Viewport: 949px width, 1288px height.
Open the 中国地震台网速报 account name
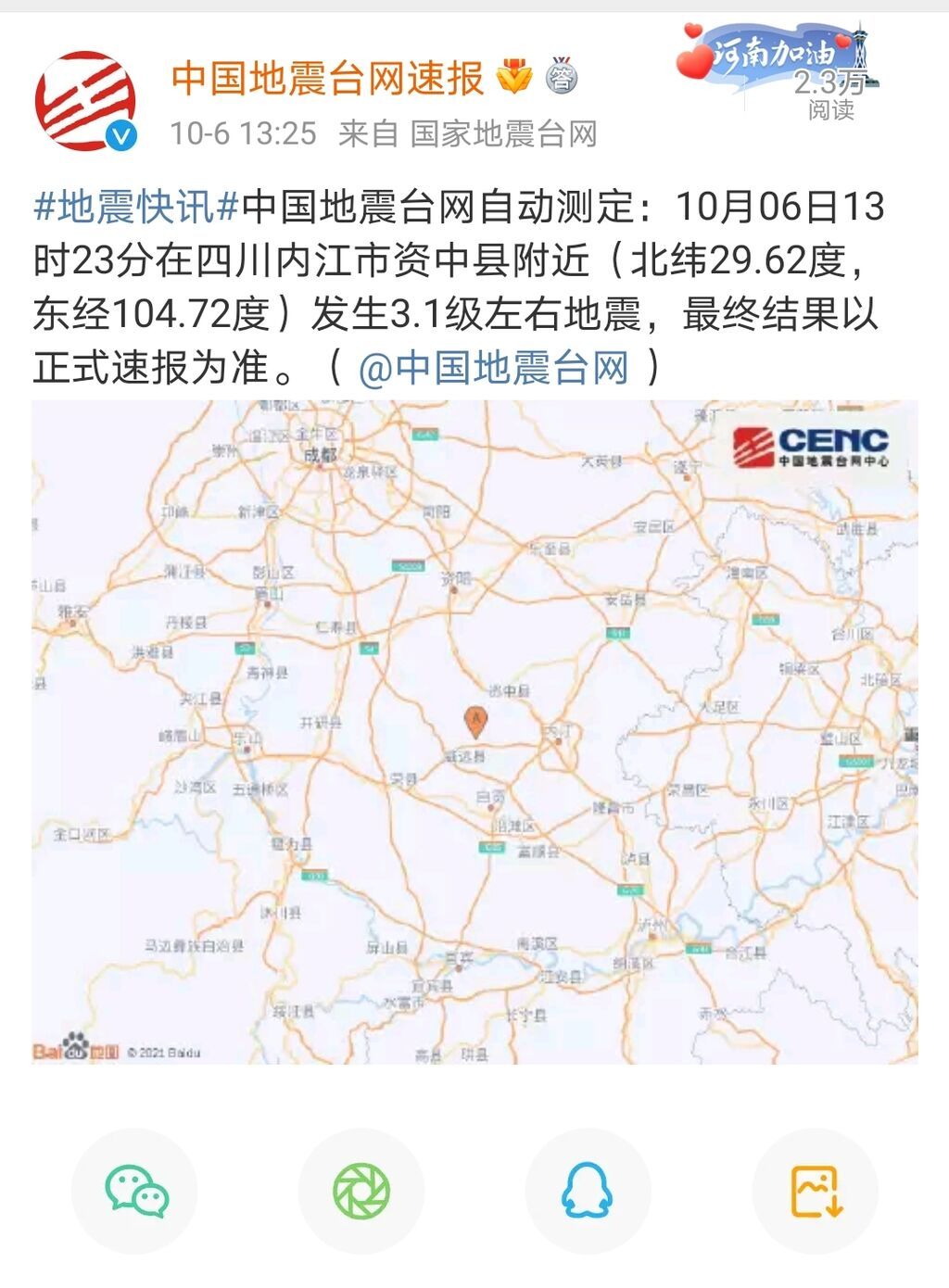tap(327, 78)
